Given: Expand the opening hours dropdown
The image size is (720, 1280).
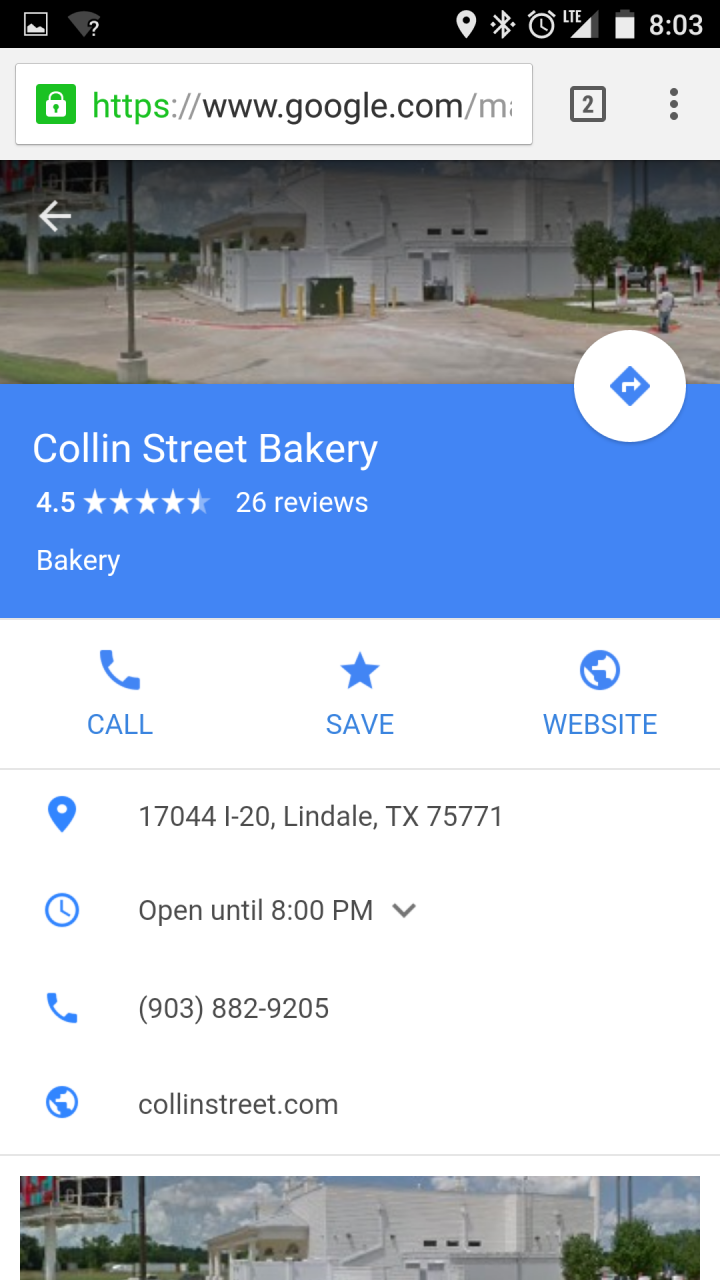Looking at the screenshot, I should coord(404,911).
